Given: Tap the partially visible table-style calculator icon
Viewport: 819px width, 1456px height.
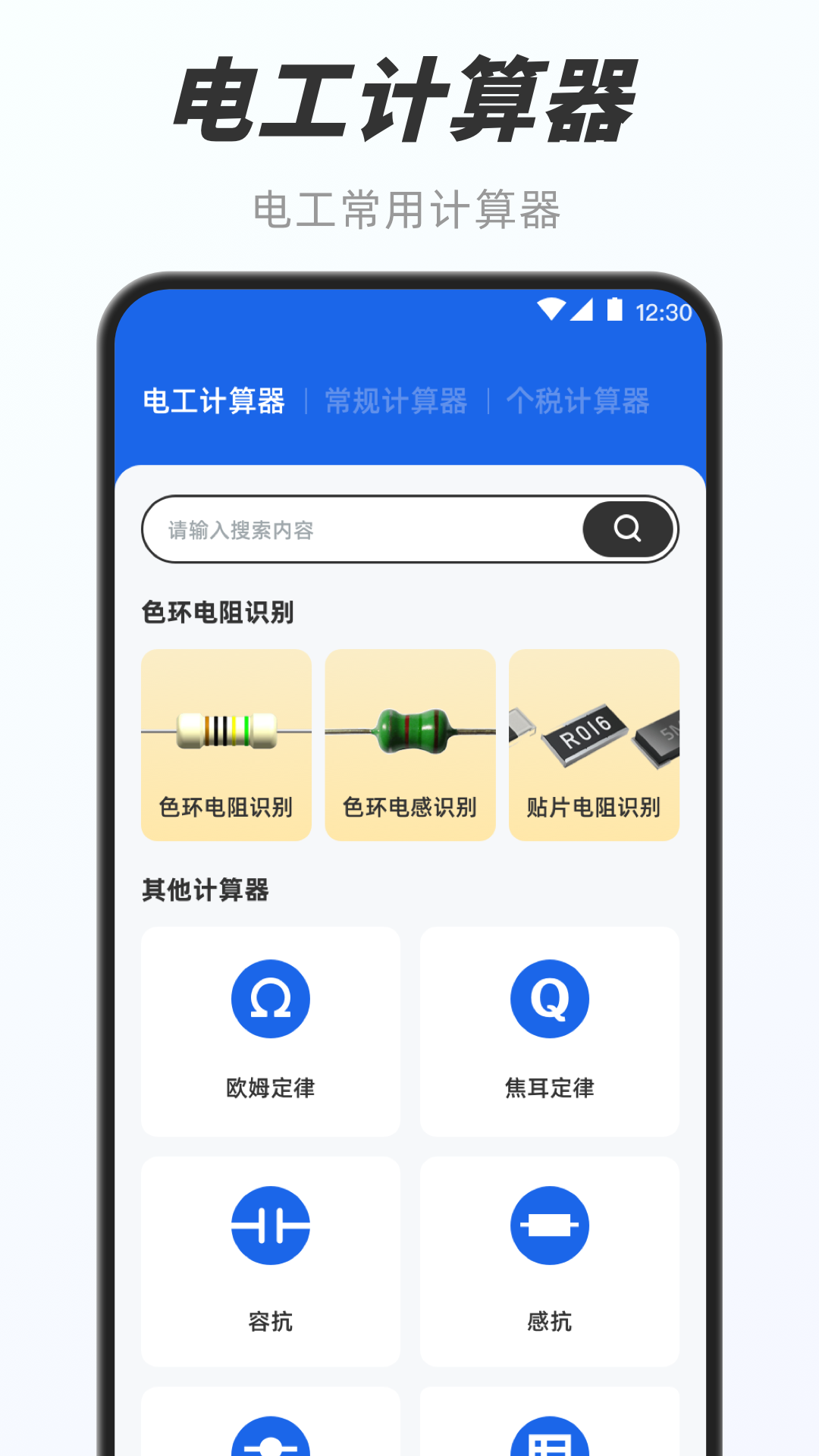Looking at the screenshot, I should pos(551,1437).
